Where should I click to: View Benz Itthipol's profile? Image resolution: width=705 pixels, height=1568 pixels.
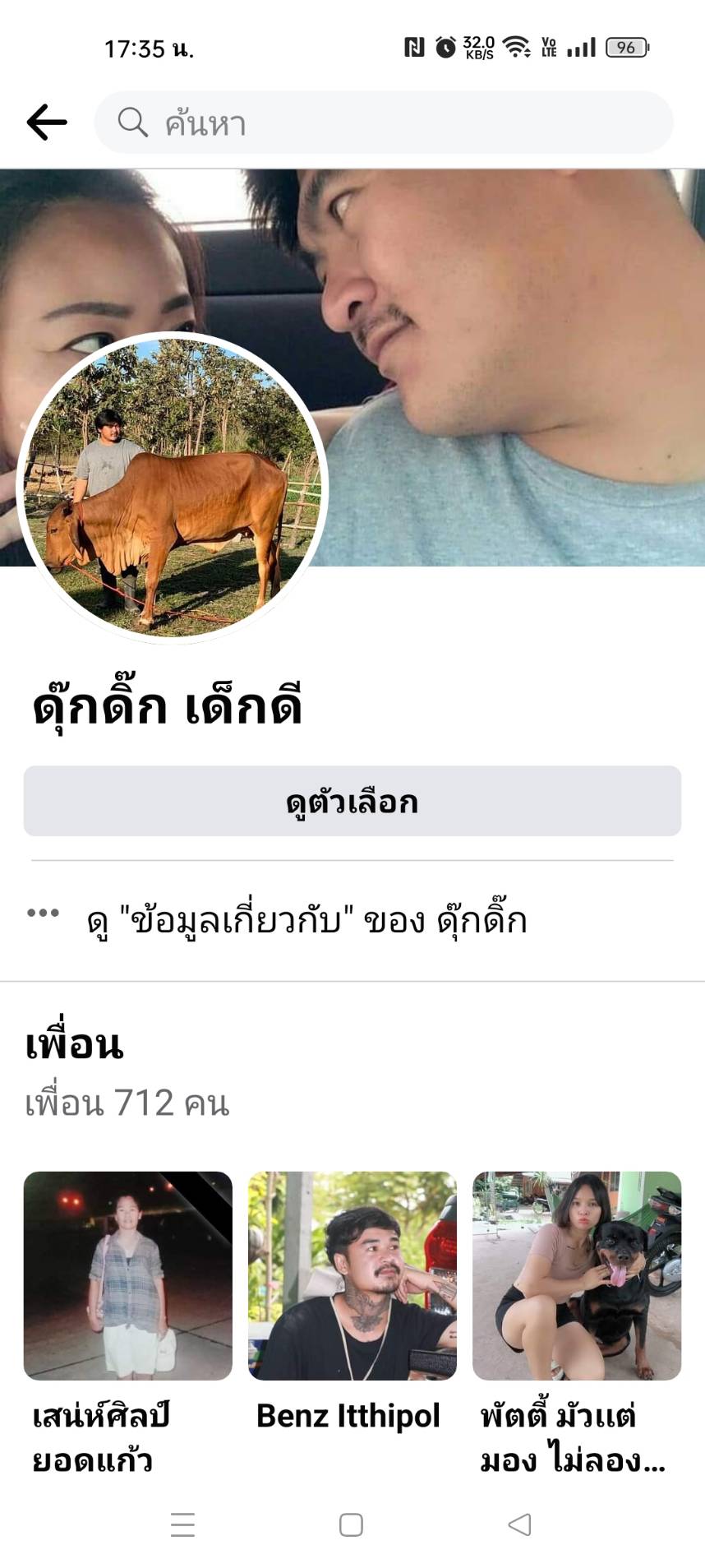(352, 1275)
